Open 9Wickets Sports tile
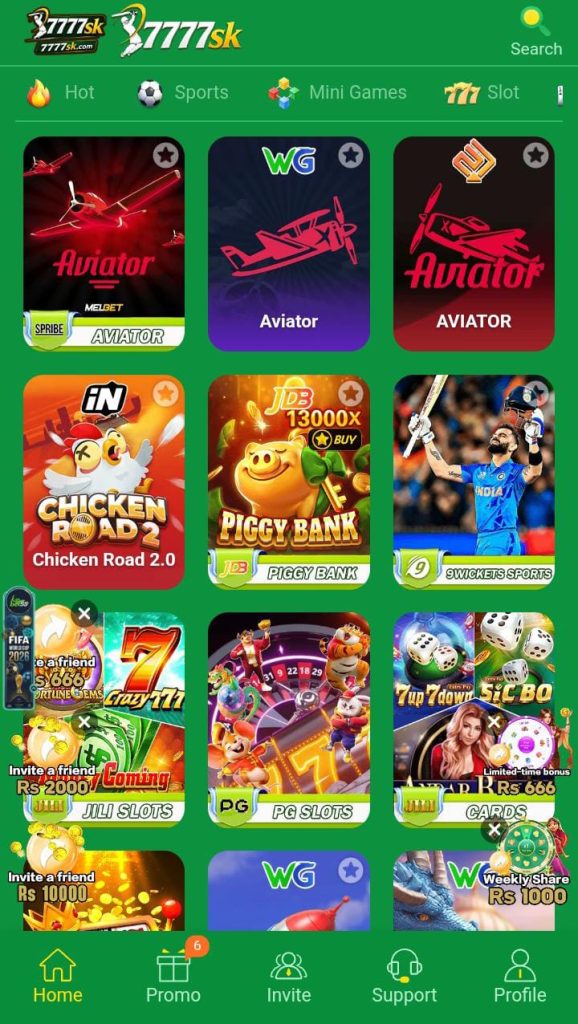 click(474, 482)
